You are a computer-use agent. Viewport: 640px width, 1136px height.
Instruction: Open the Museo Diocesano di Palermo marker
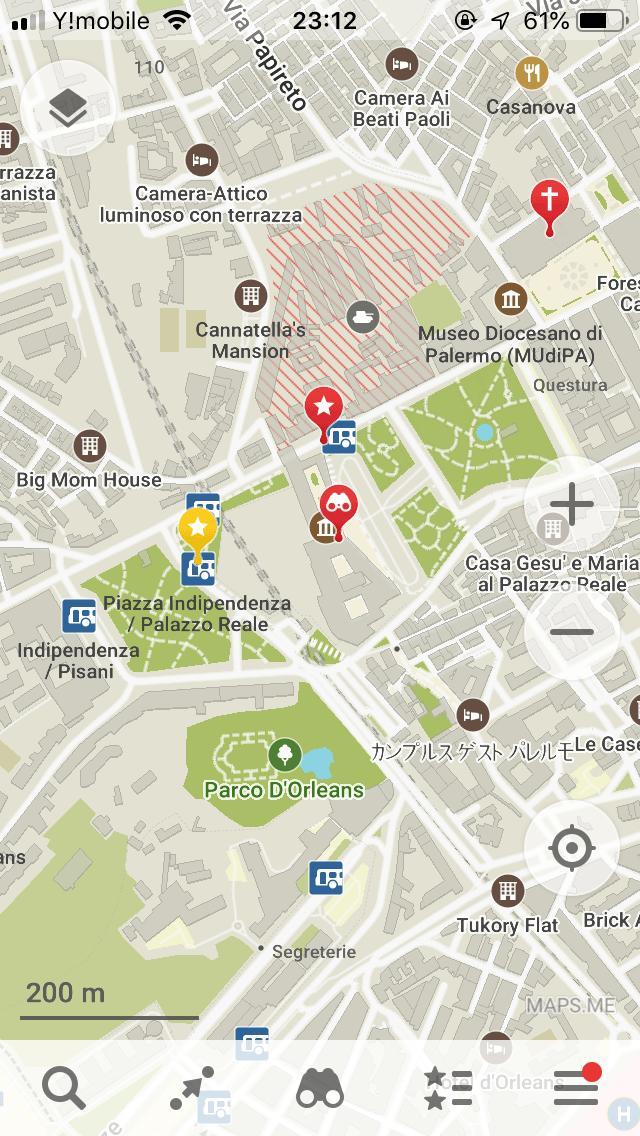click(x=510, y=299)
